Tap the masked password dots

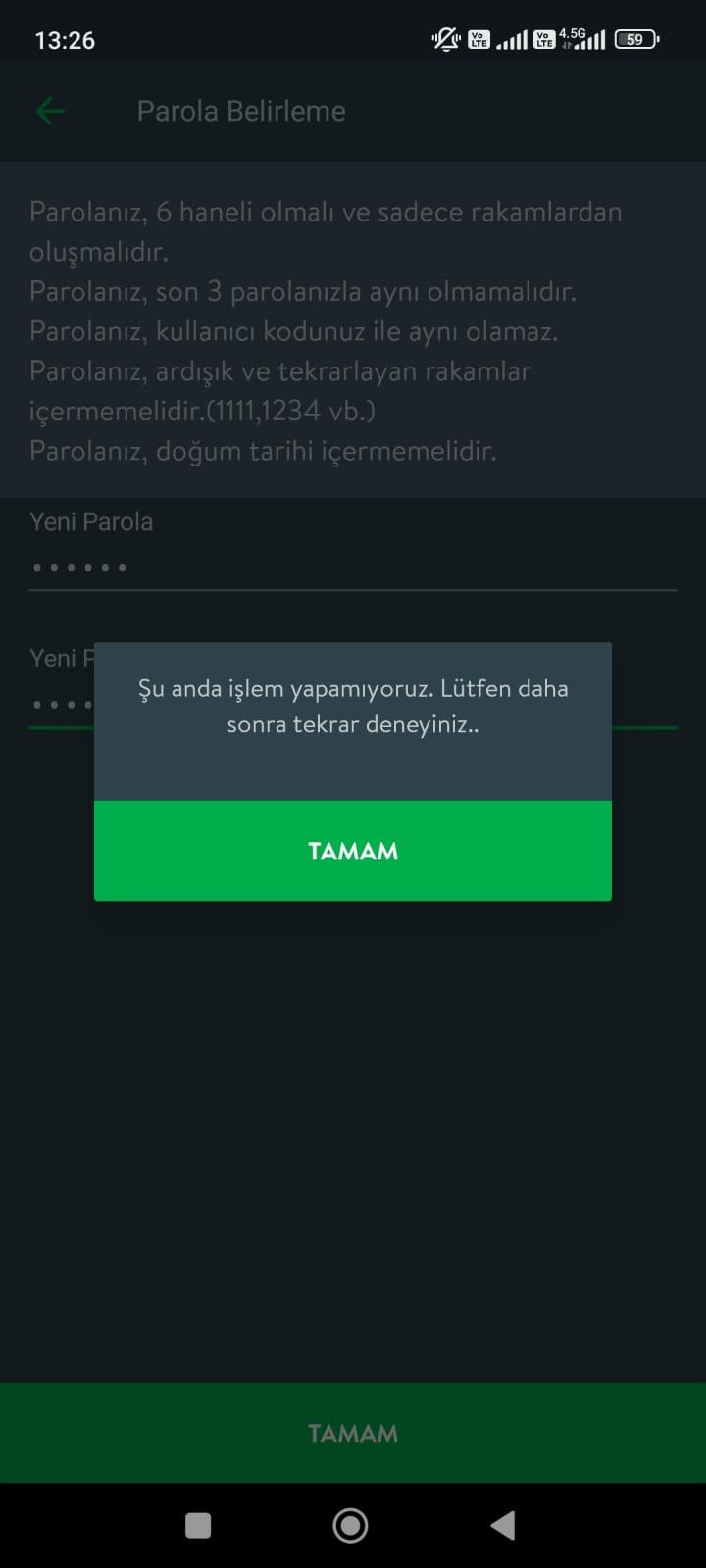pos(78,566)
